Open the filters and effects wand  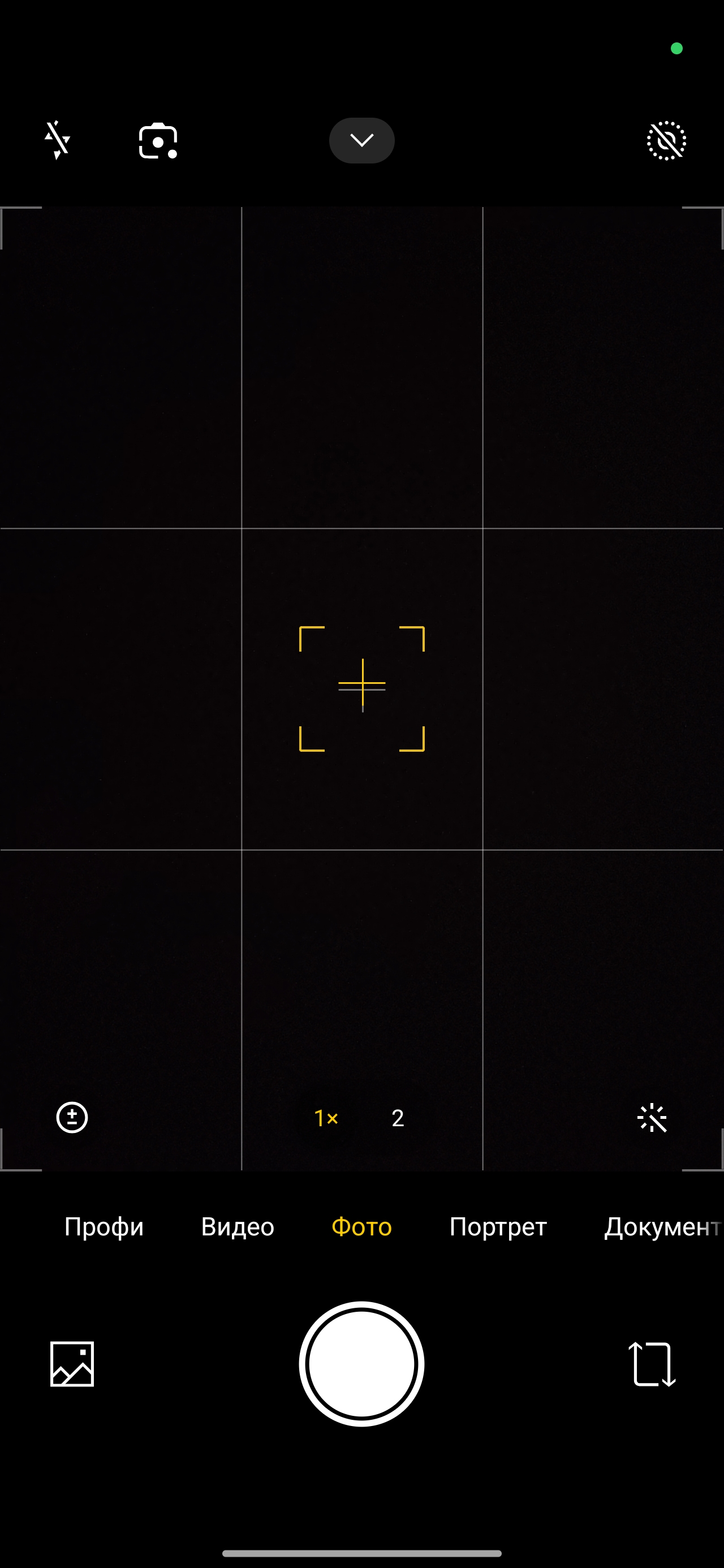(x=652, y=1118)
